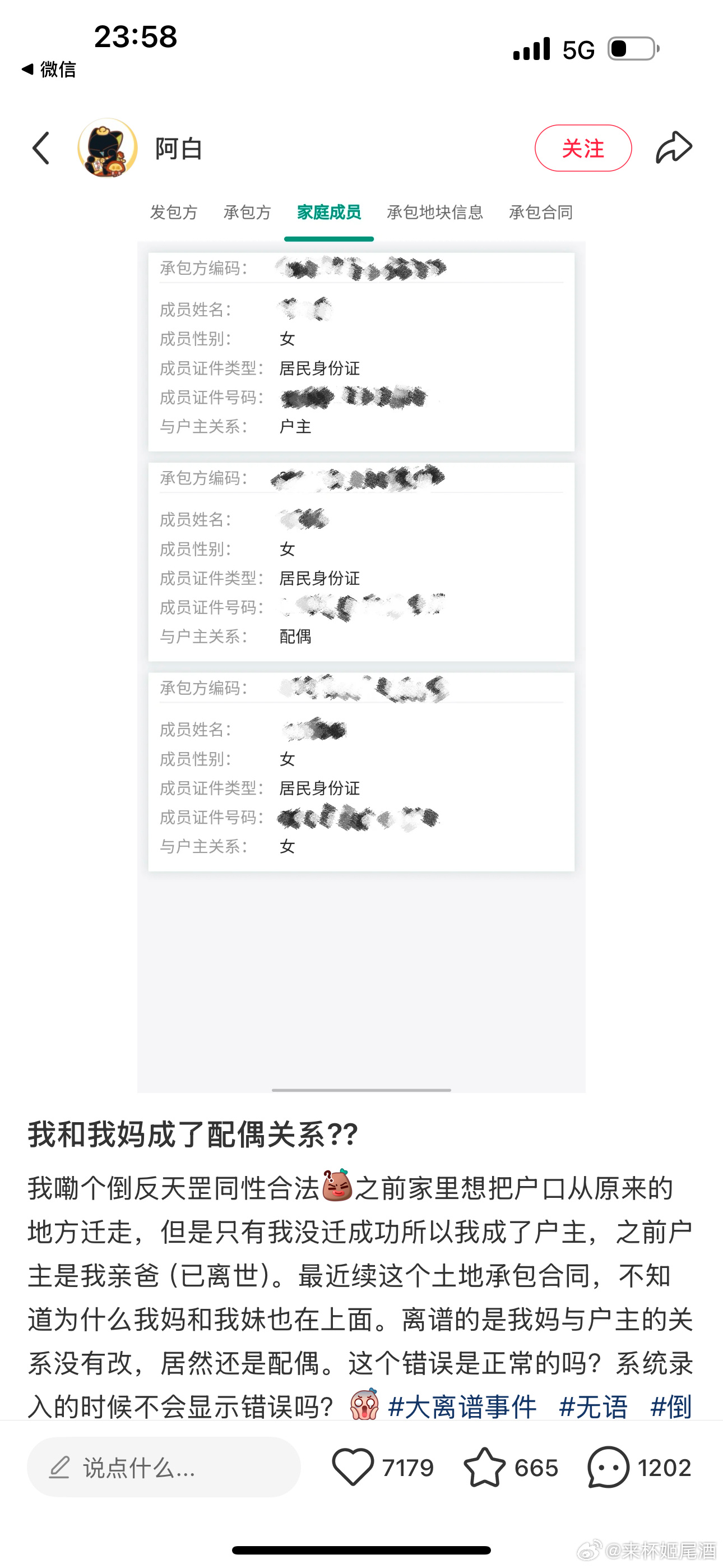Image resolution: width=723 pixels, height=1568 pixels.
Task: Tap the 说点什么 comment field
Action: pyautogui.click(x=164, y=1468)
